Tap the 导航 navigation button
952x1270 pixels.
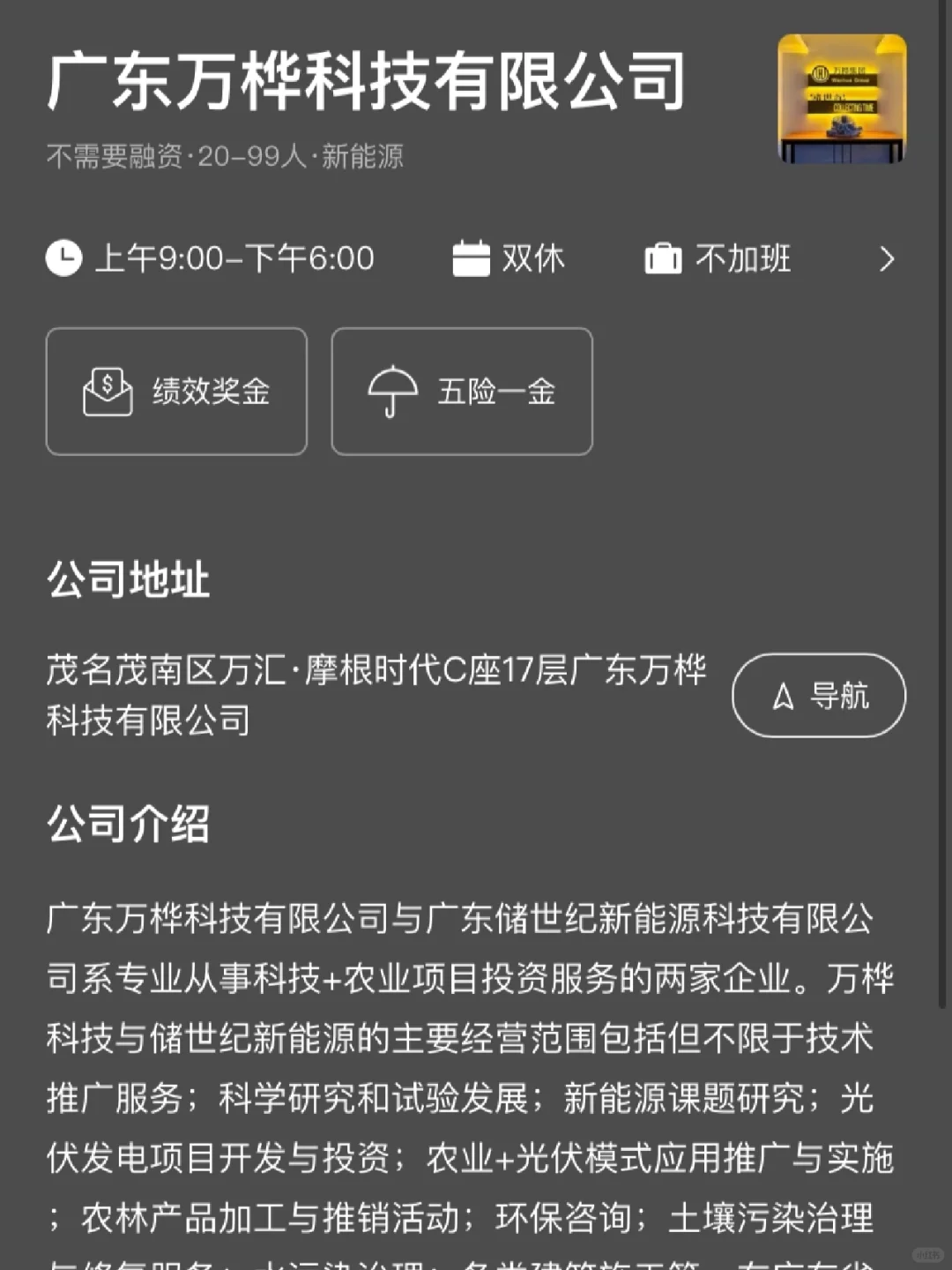click(x=818, y=696)
